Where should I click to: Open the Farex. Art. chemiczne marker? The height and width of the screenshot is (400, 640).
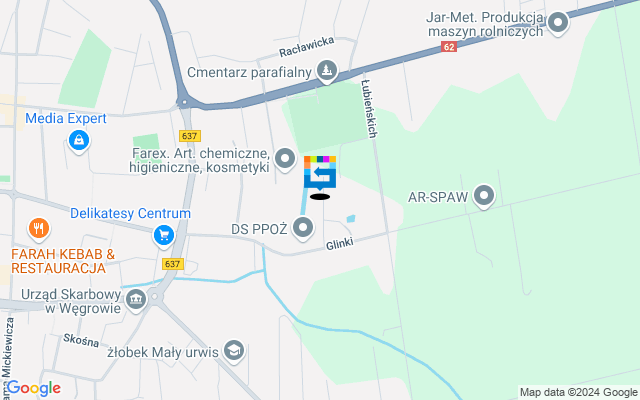coord(286,159)
